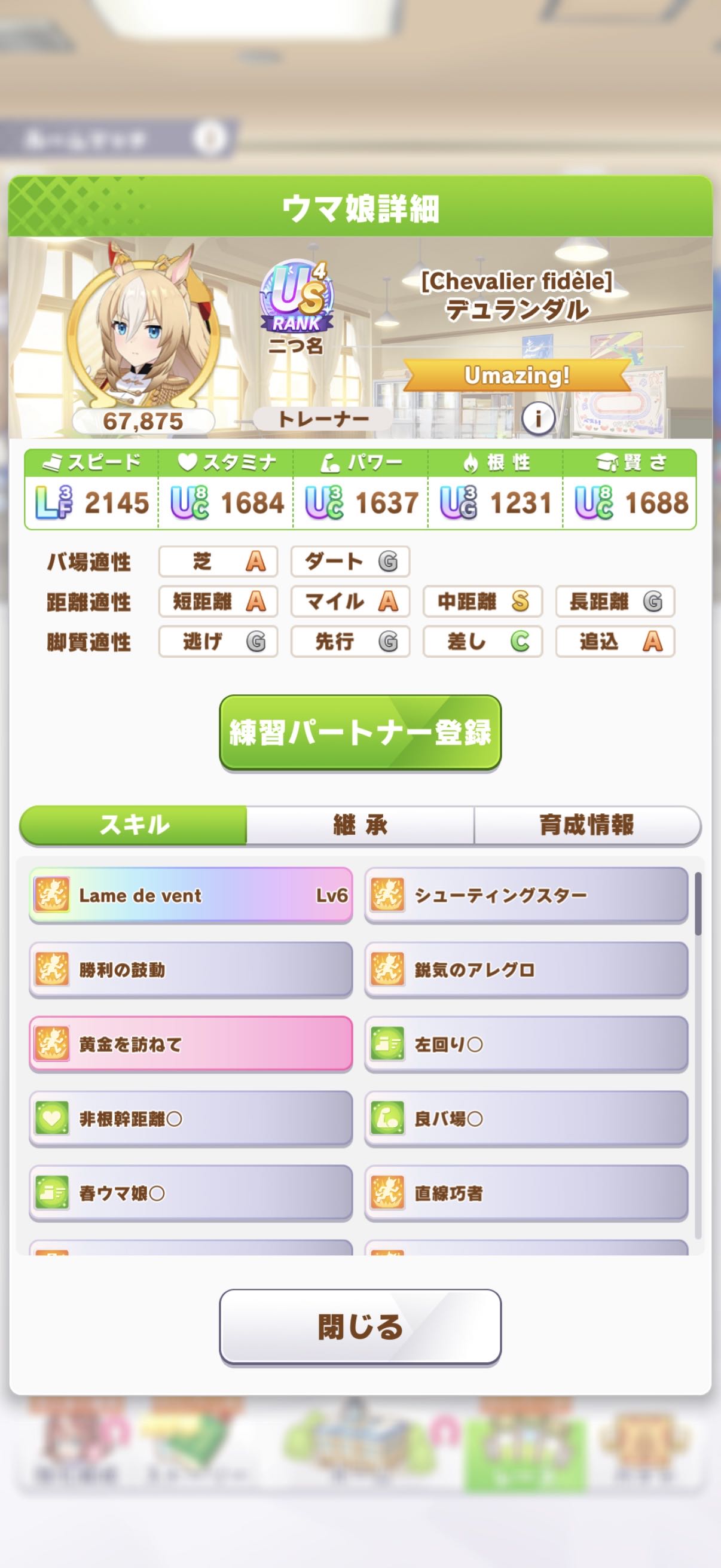Select the 勝利の鼓動 skill
The image size is (721, 1568).
(x=191, y=969)
